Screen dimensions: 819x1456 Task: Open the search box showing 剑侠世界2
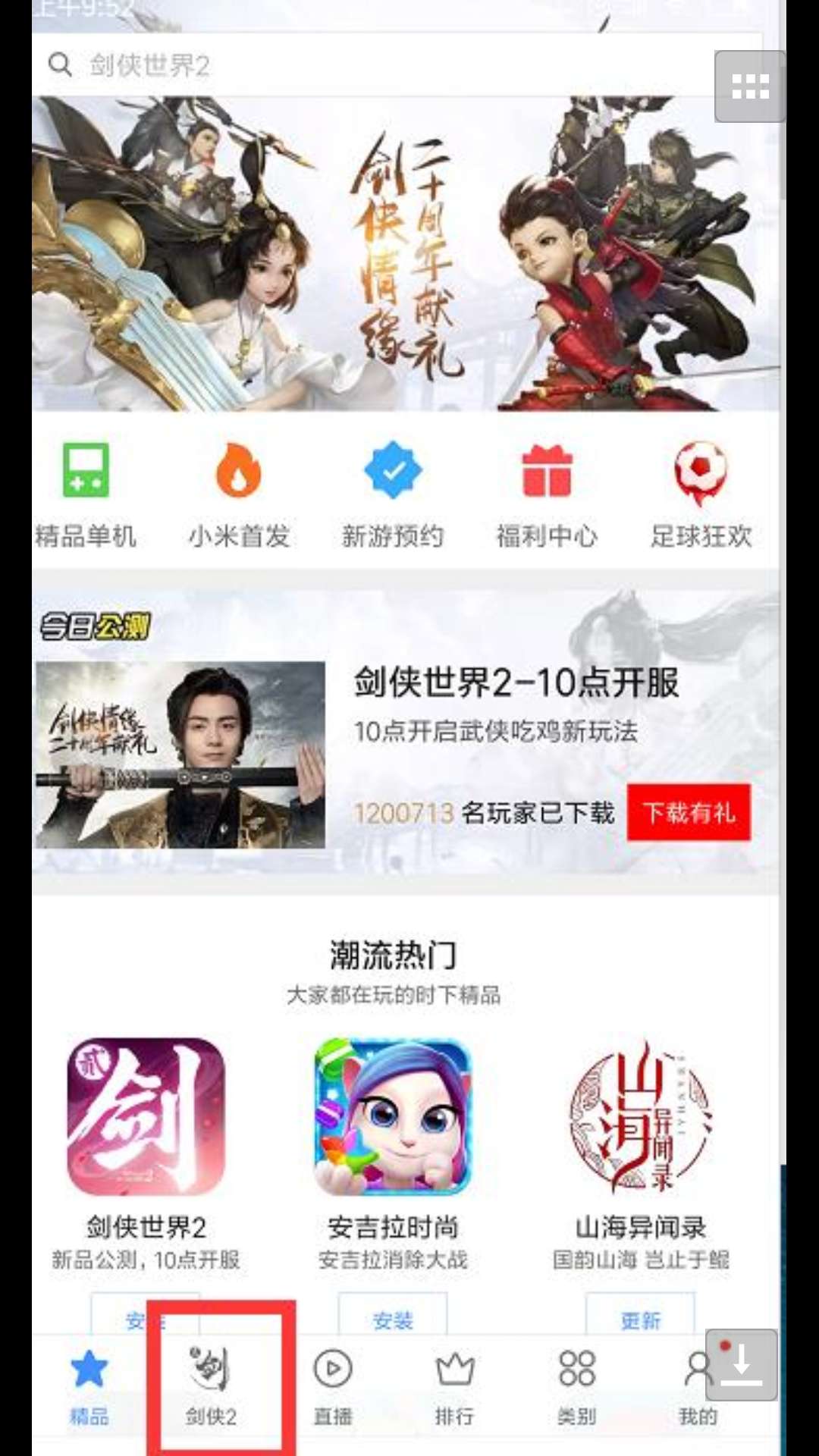364,65
